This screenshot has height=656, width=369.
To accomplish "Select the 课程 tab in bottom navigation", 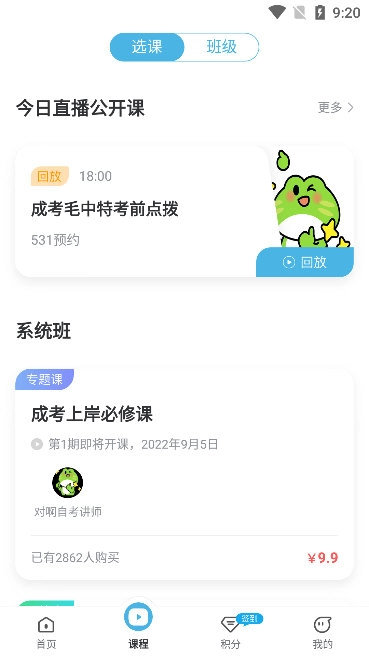I will [138, 627].
